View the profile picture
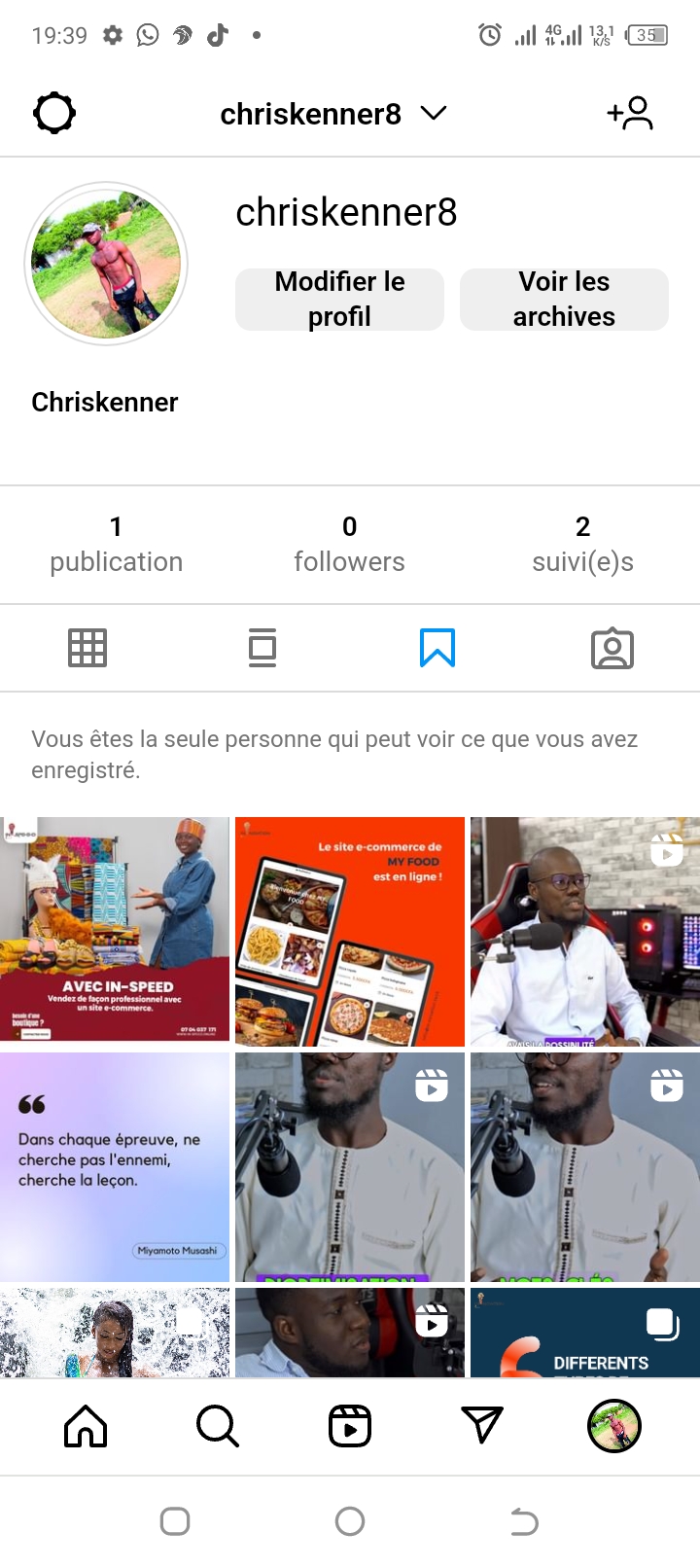700x1568 pixels. point(106,264)
